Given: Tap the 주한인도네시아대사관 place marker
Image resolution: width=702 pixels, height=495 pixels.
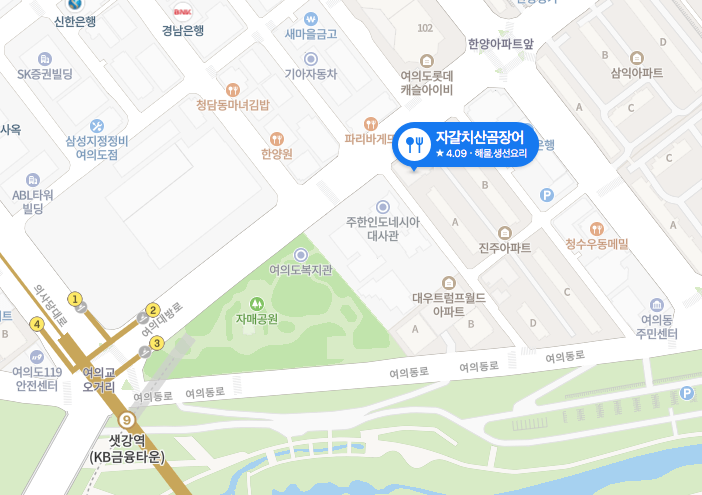Looking at the screenshot, I should click(x=382, y=206).
